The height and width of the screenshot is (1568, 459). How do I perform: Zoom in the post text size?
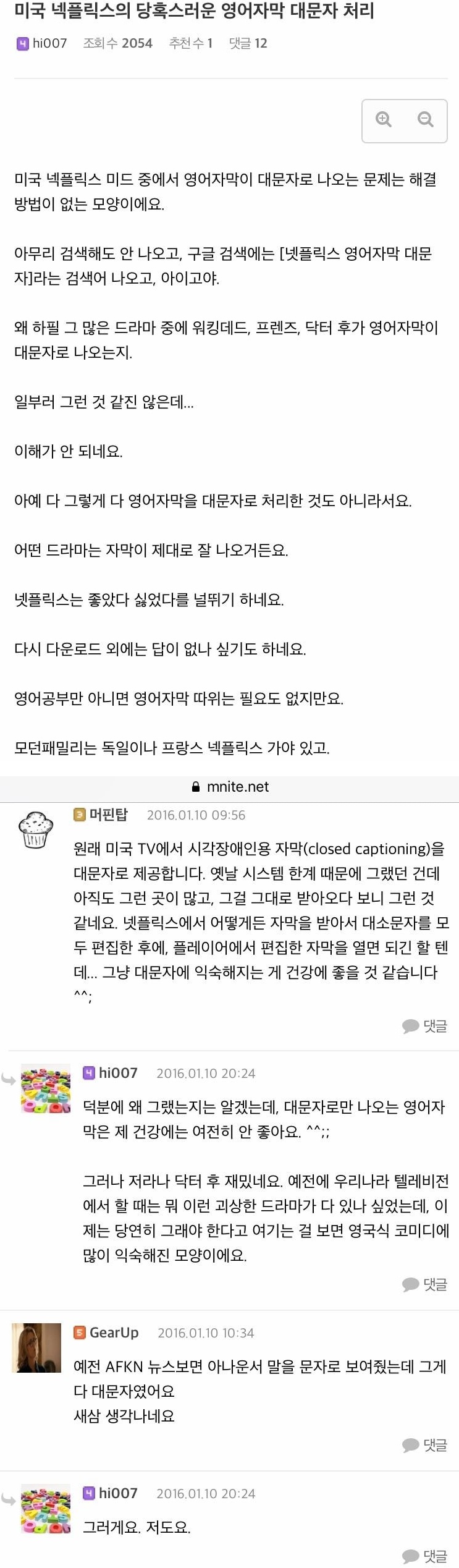(384, 119)
